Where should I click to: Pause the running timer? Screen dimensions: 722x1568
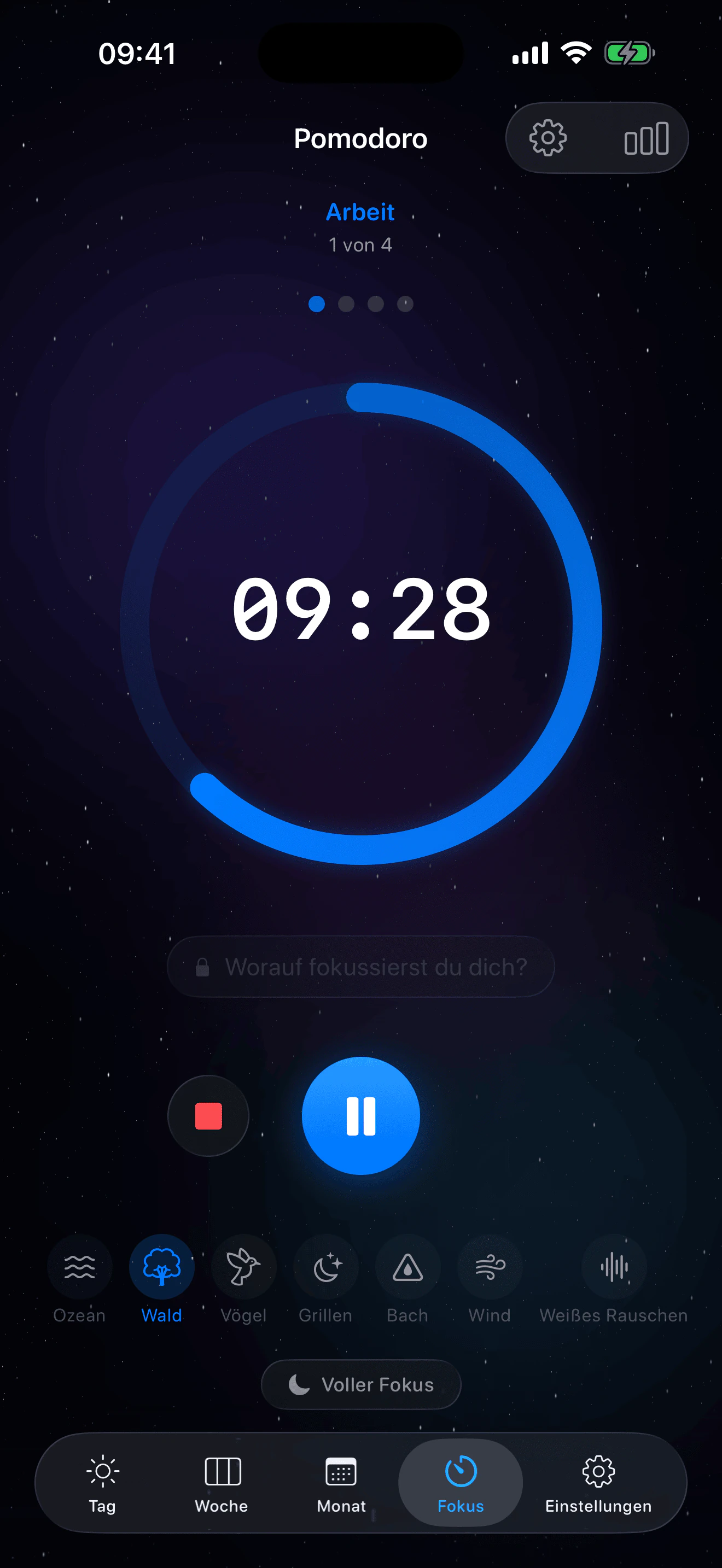pyautogui.click(x=361, y=1116)
